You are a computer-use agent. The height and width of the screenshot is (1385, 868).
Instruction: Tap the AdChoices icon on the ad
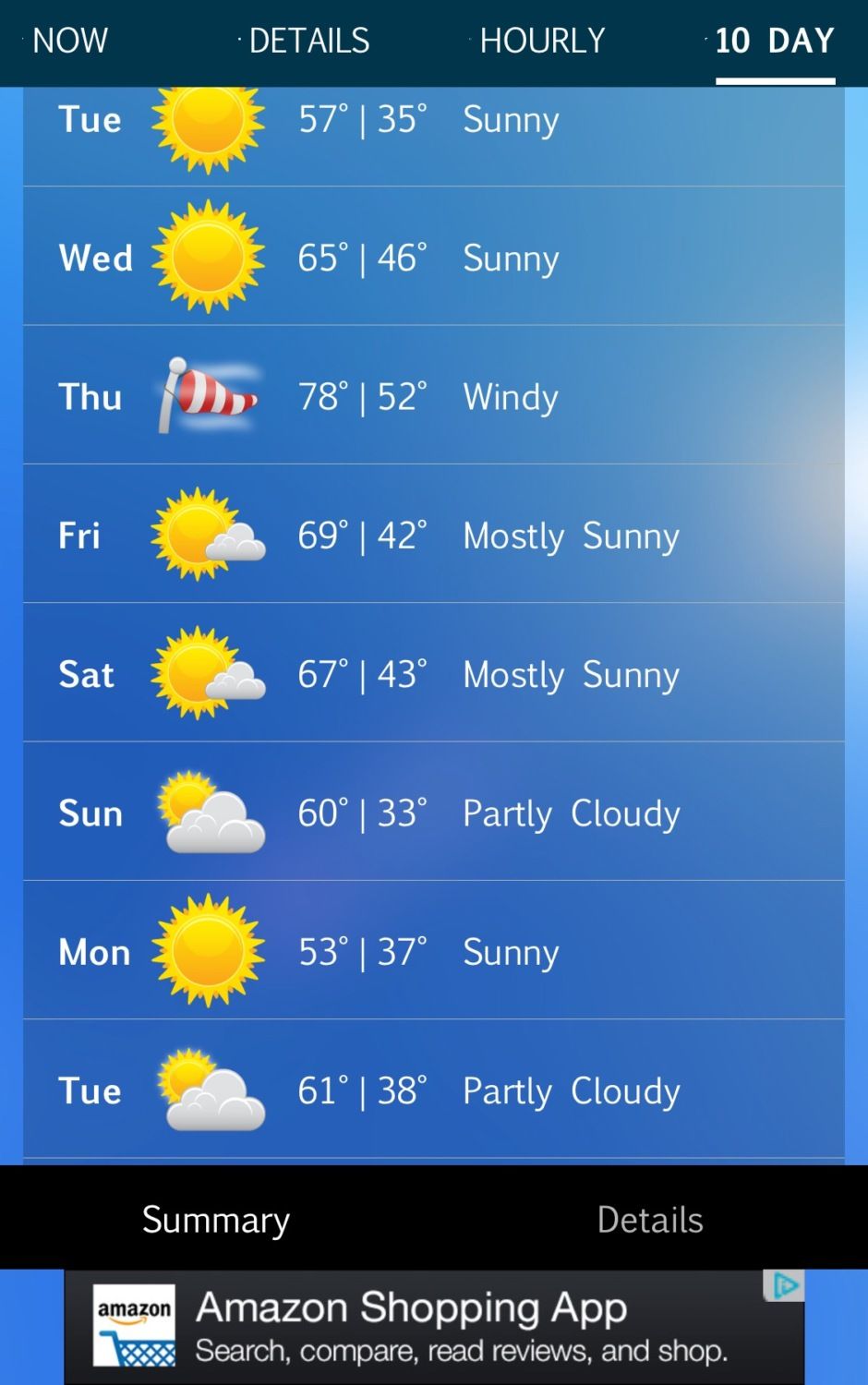(785, 1285)
